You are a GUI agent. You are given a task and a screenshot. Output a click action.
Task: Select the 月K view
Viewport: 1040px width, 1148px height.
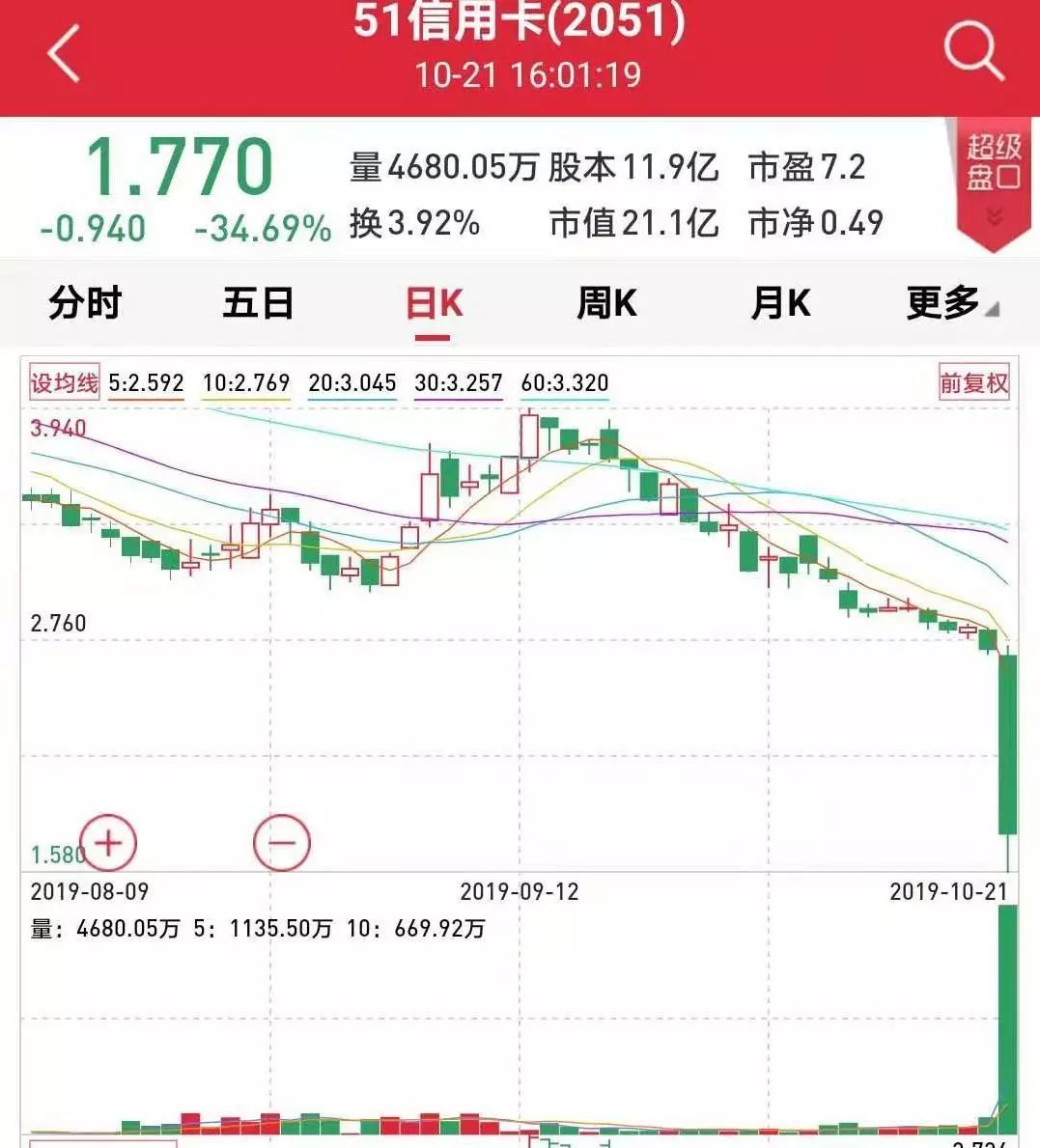point(777,302)
